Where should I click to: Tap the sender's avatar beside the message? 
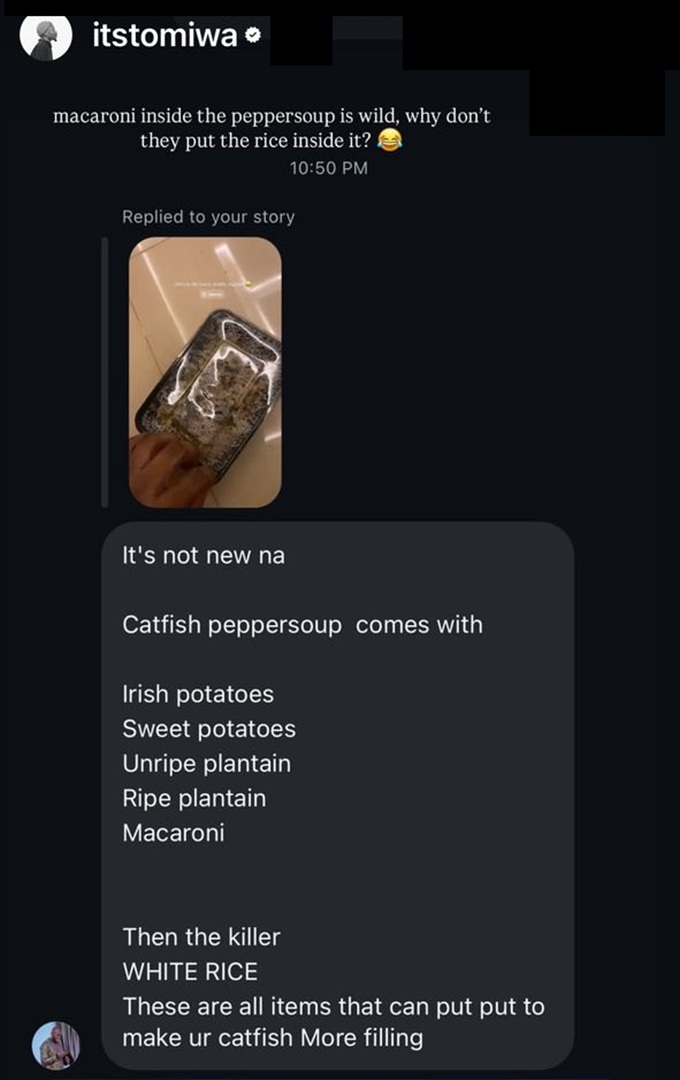(56, 1046)
